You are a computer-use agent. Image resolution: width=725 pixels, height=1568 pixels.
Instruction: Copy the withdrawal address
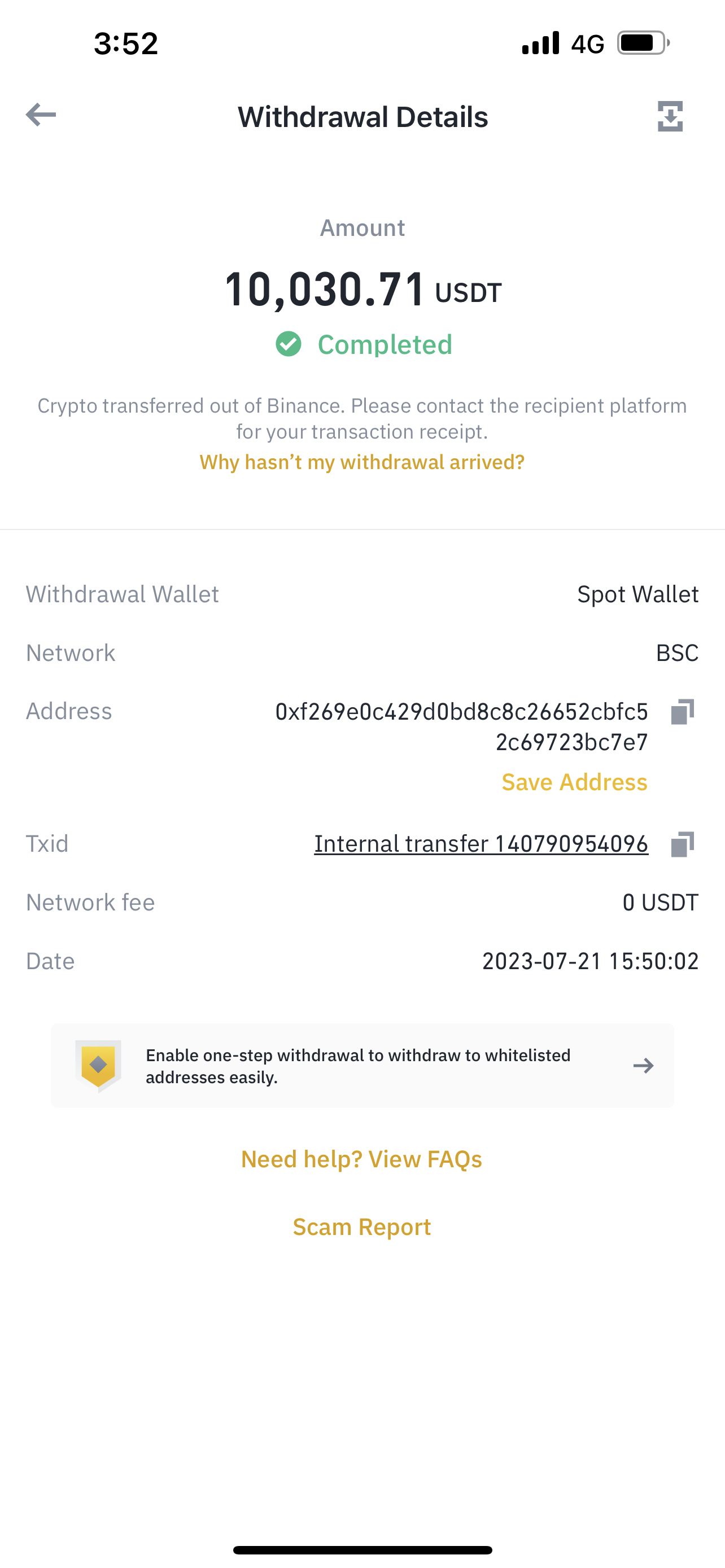(x=683, y=712)
